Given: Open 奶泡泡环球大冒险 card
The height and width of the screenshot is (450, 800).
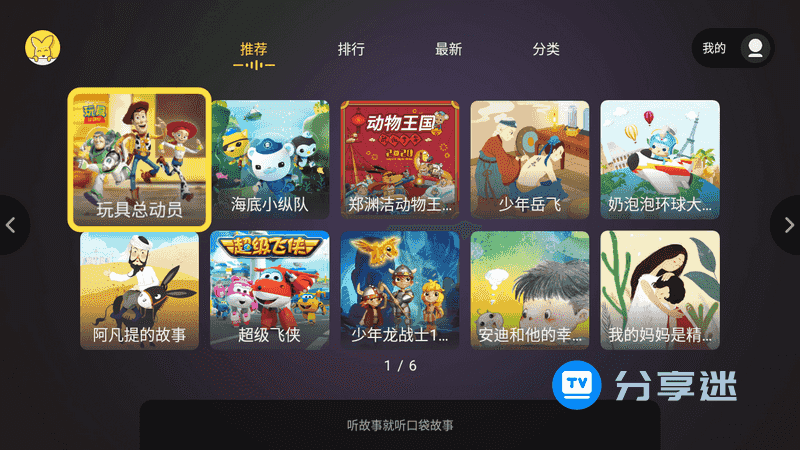Looking at the screenshot, I should click(660, 160).
